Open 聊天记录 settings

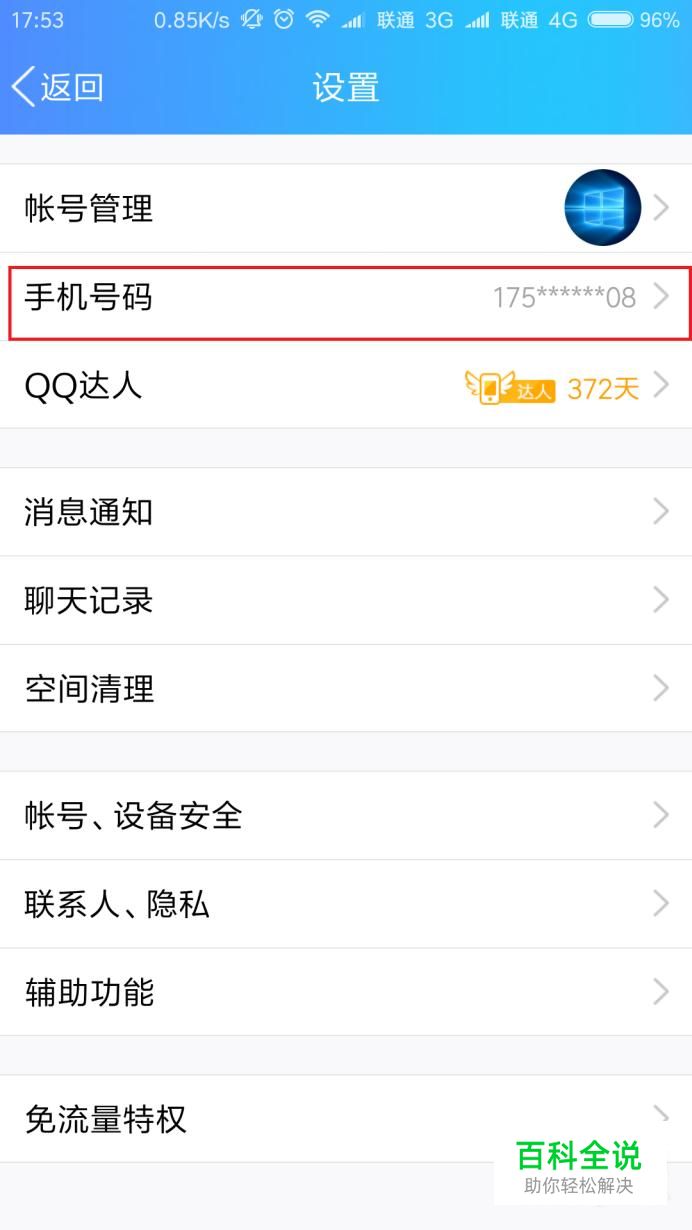tap(346, 600)
